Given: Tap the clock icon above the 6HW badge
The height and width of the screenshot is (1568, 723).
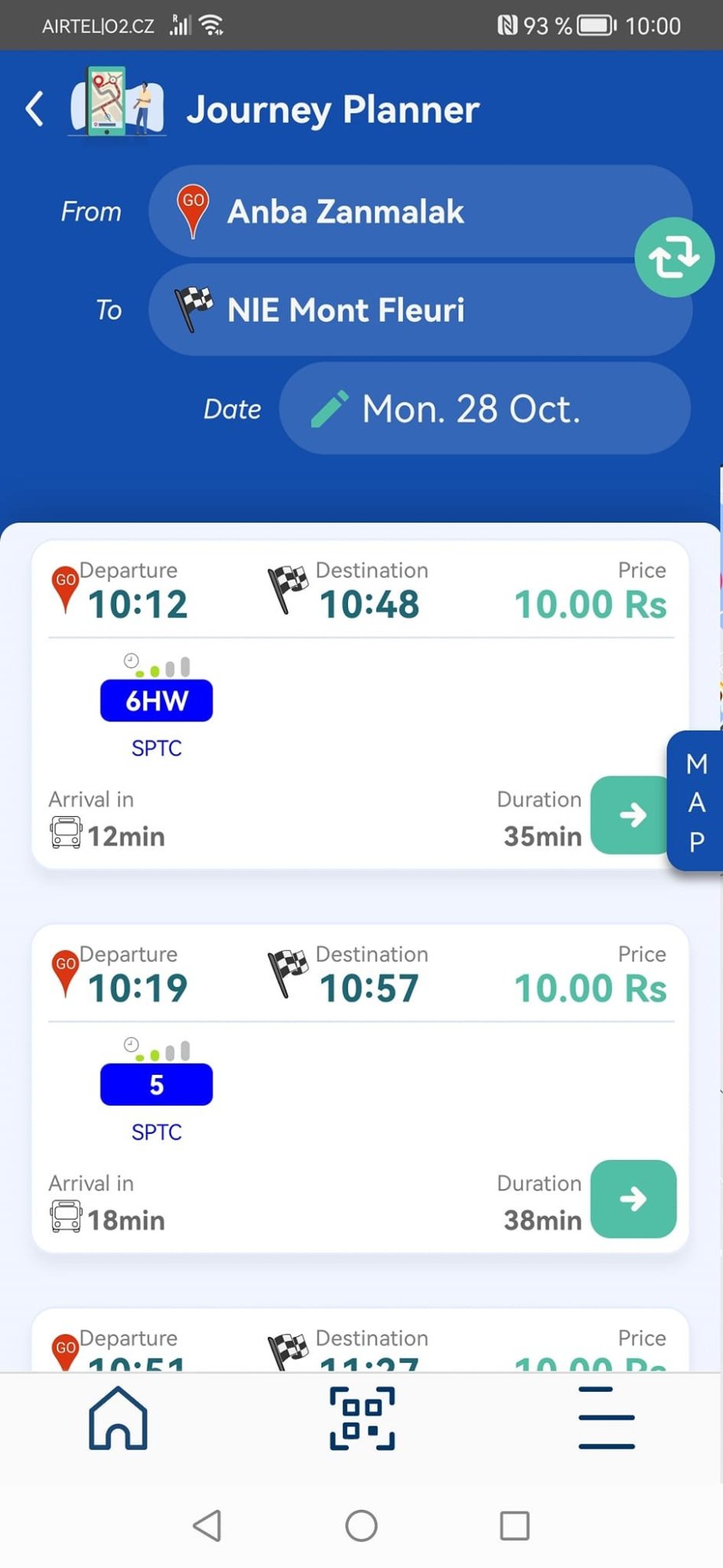Looking at the screenshot, I should click(x=130, y=661).
